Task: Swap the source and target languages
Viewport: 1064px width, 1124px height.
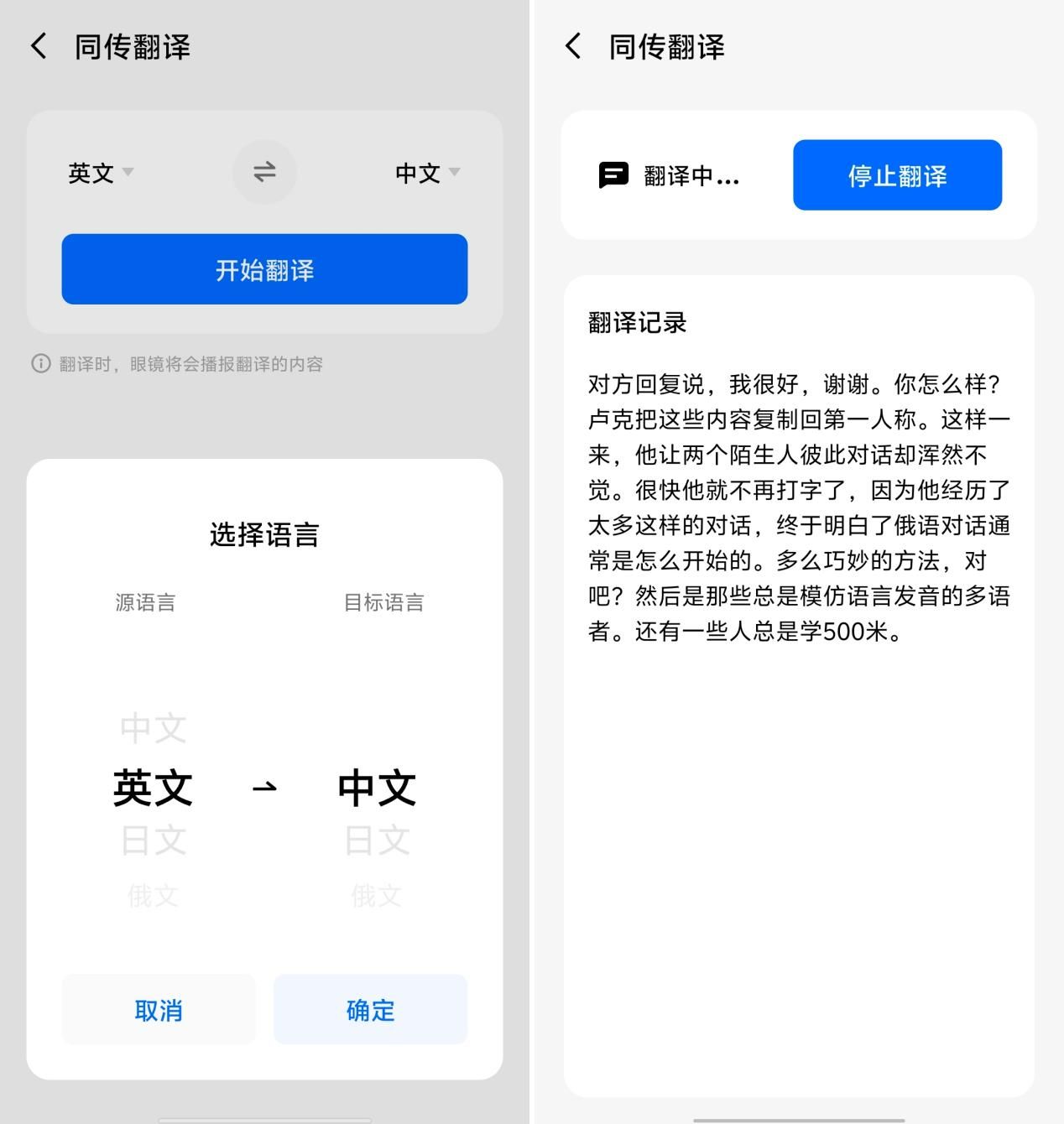Action: click(x=264, y=172)
